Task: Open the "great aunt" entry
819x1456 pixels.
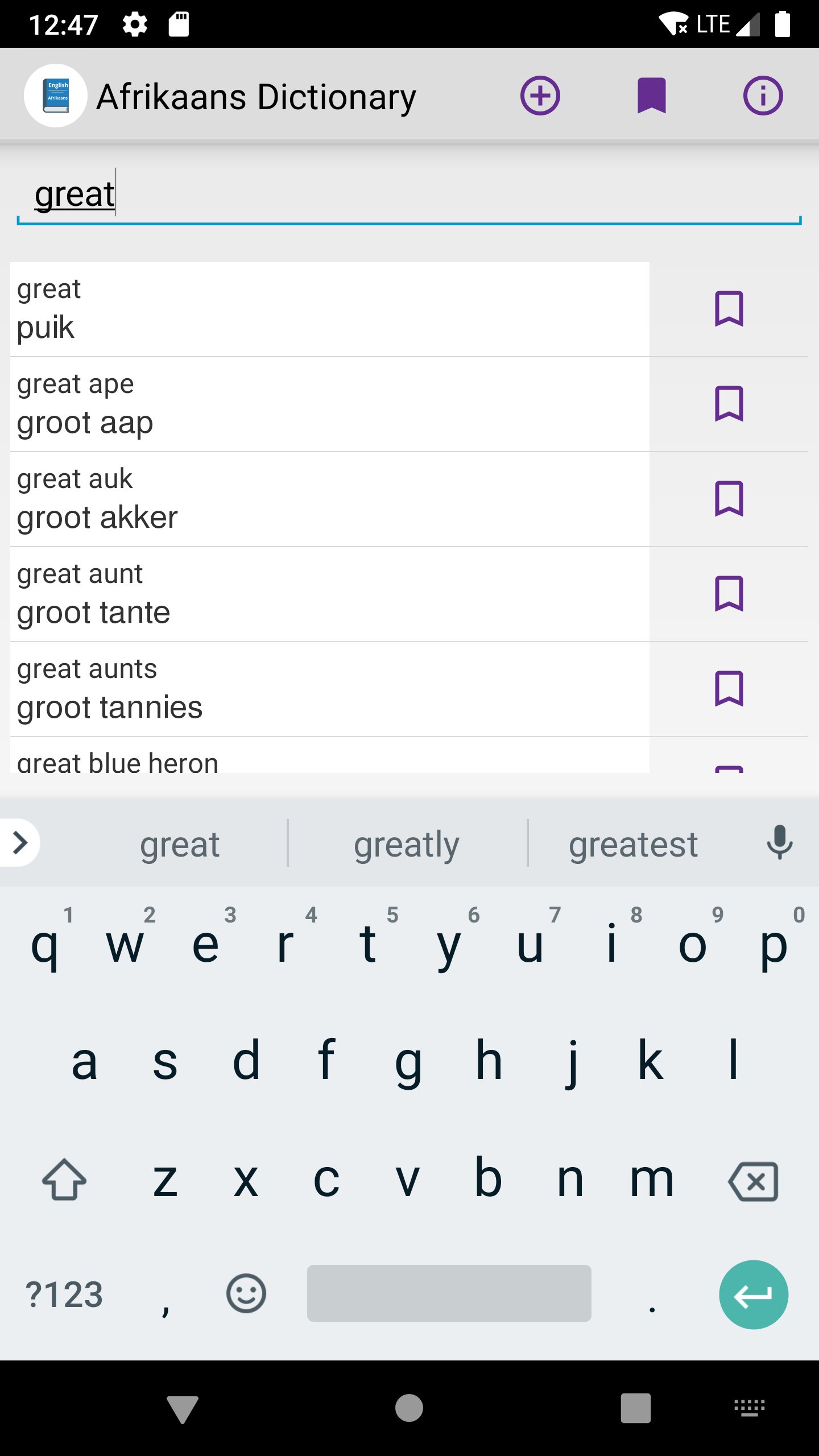Action: pyautogui.click(x=330, y=594)
